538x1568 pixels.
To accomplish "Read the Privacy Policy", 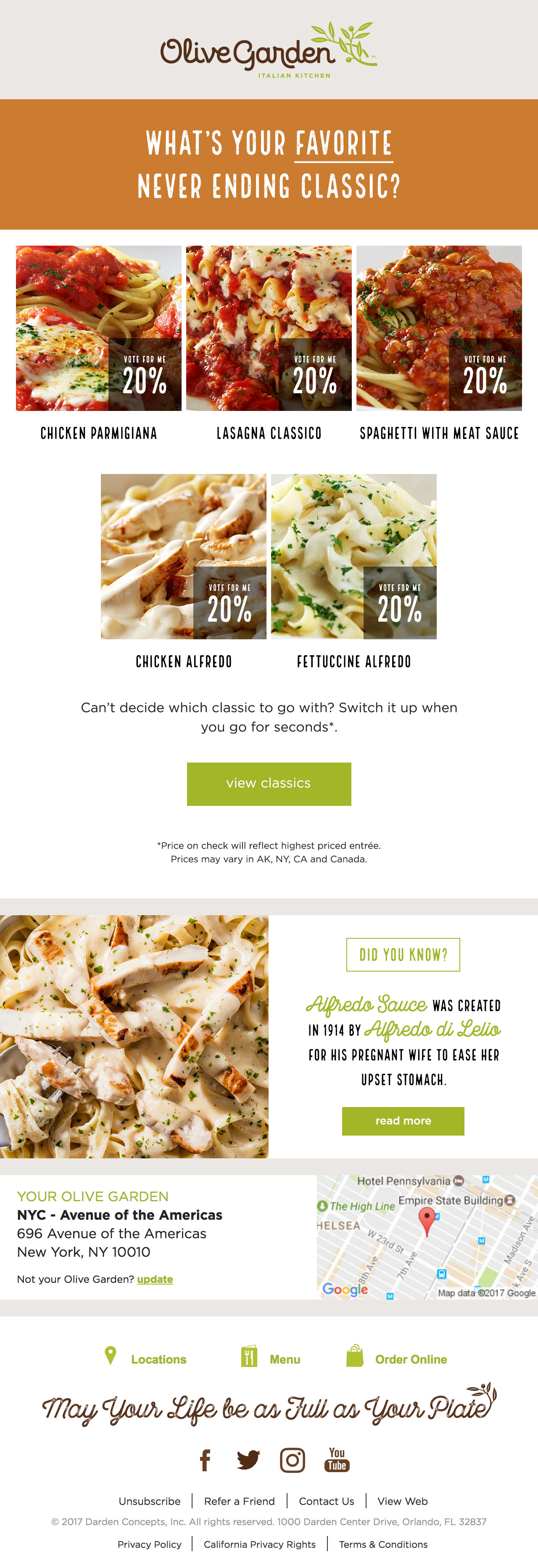I will tap(150, 1544).
